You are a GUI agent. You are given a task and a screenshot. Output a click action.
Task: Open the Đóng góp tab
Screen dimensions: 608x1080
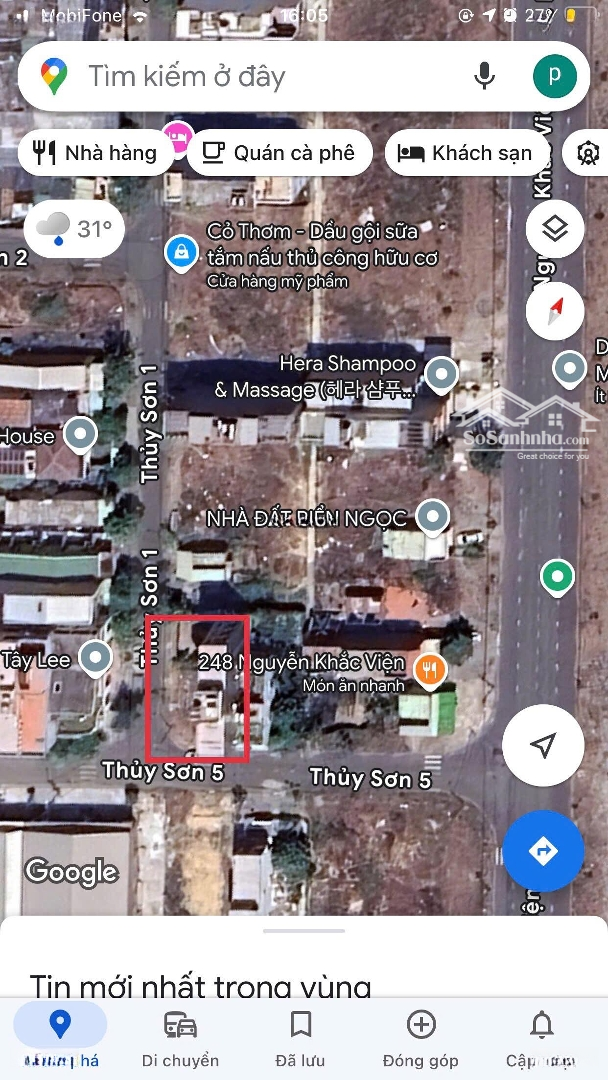point(420,1036)
